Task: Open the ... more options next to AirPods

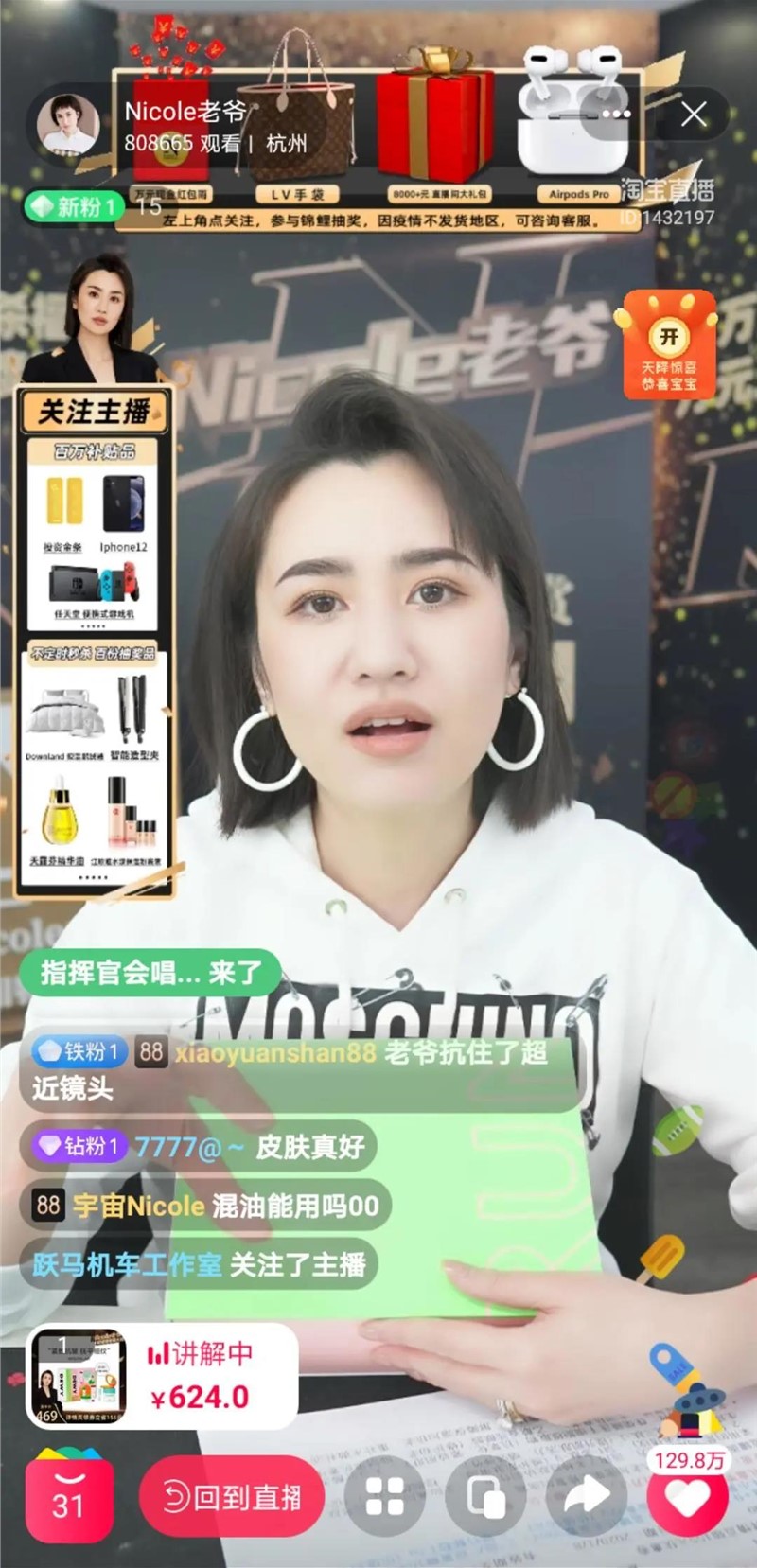Action: [x=615, y=114]
